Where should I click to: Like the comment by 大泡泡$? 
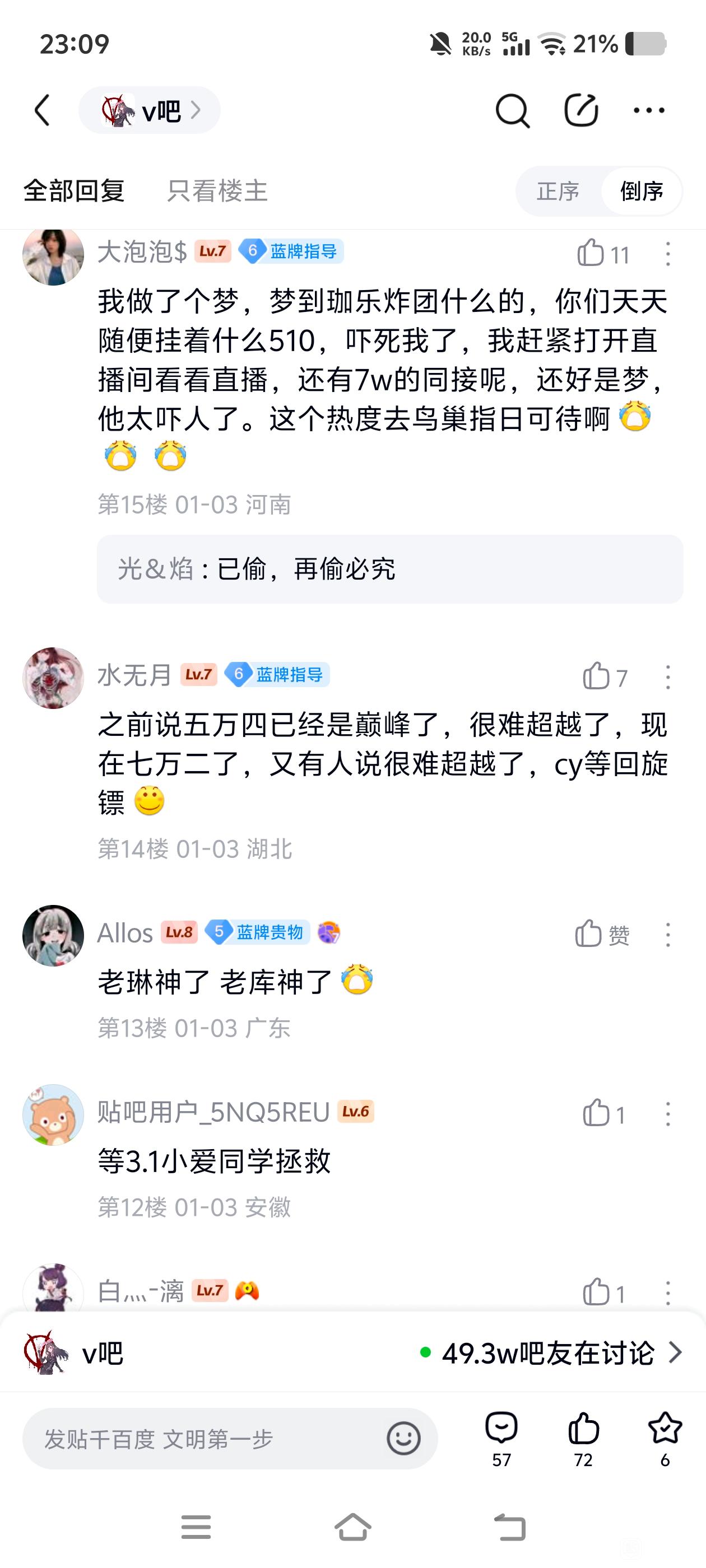click(x=591, y=254)
